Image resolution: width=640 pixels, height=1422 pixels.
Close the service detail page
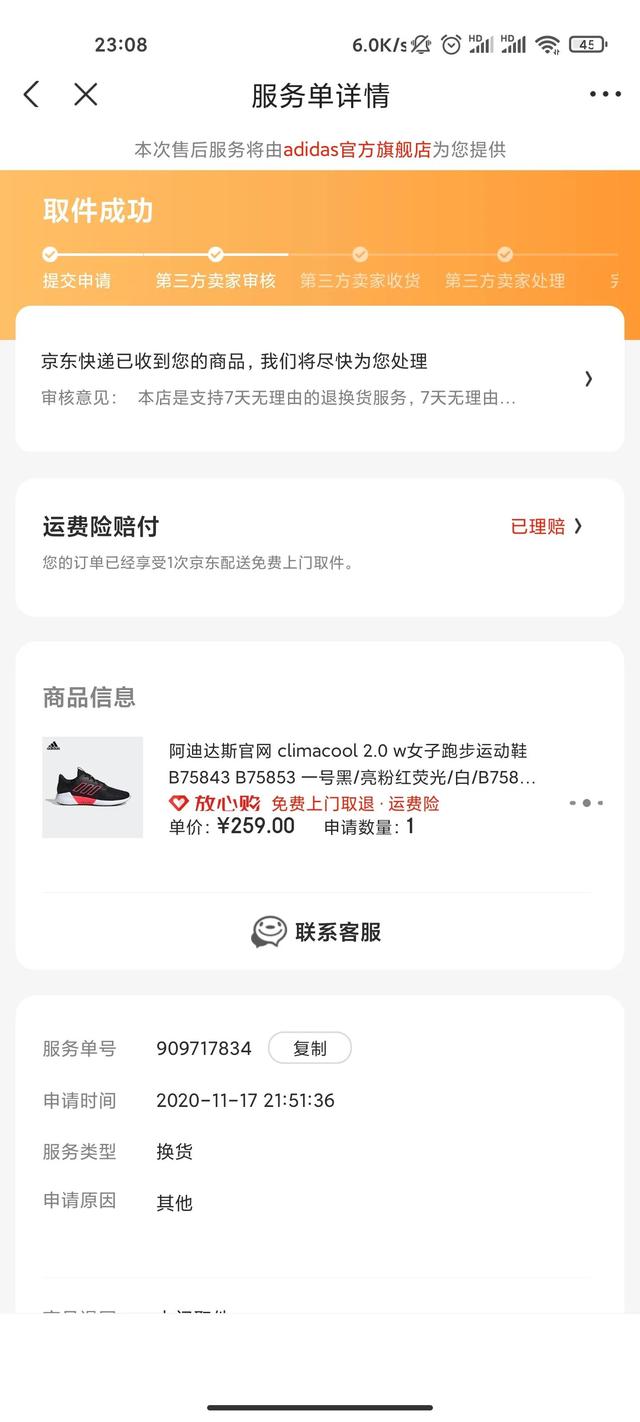pos(86,95)
